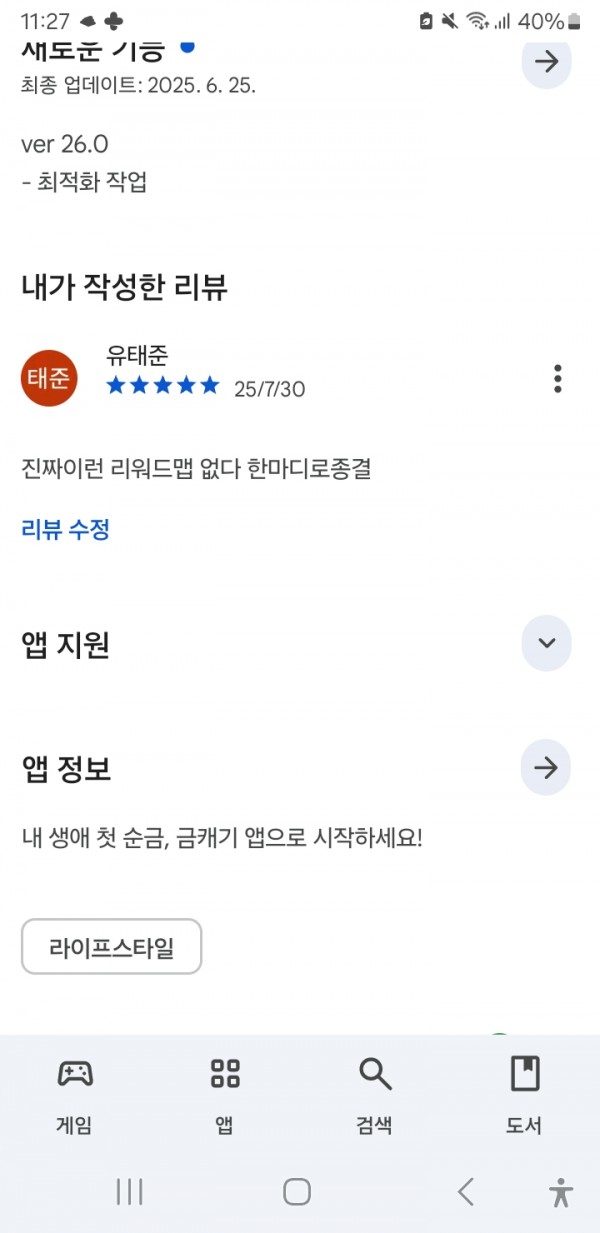This screenshot has height=1233, width=600.
Task: Expand the 앱 지원 section
Action: (x=546, y=643)
